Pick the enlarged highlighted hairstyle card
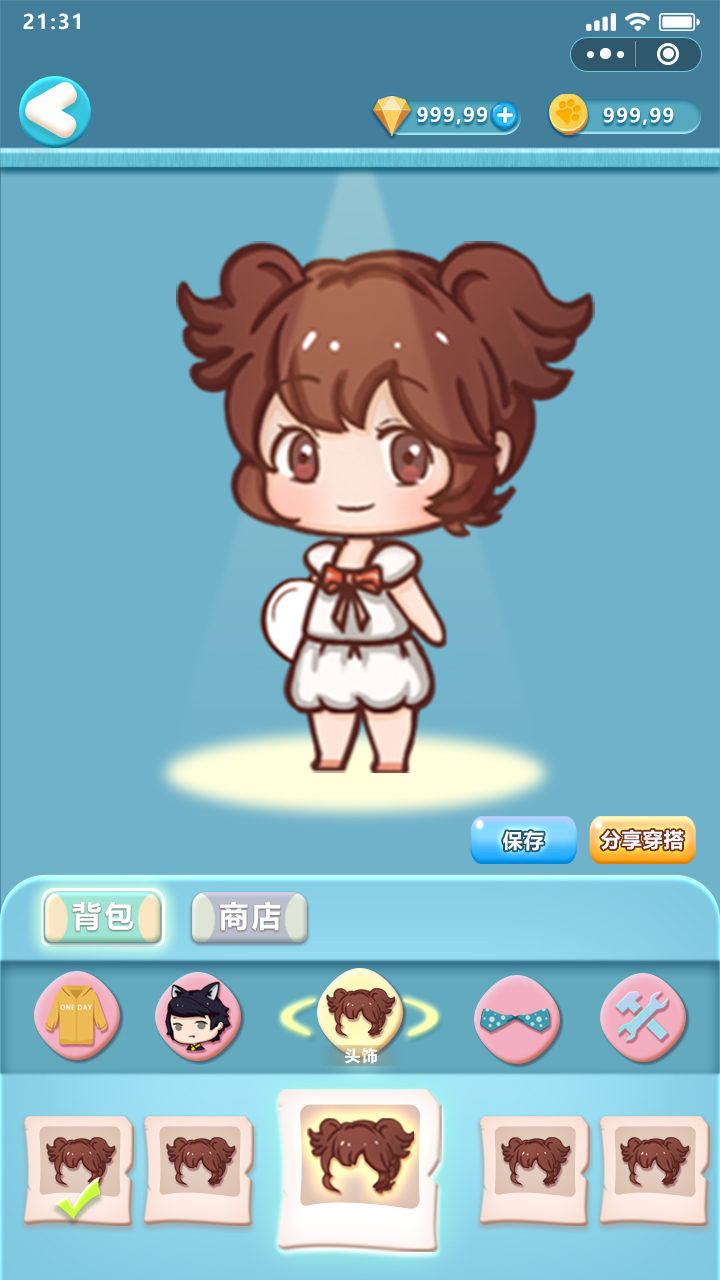This screenshot has width=720, height=1280. pos(360,1168)
